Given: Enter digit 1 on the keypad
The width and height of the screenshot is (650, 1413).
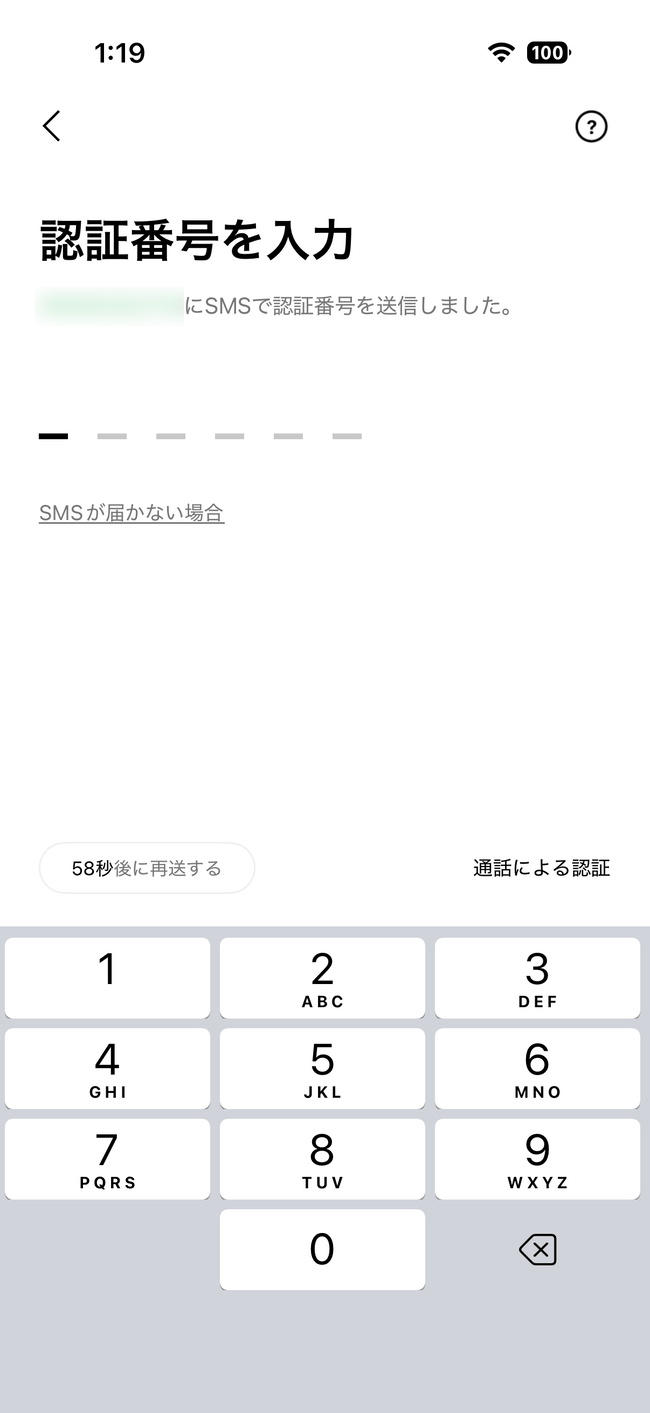Looking at the screenshot, I should (x=107, y=978).
